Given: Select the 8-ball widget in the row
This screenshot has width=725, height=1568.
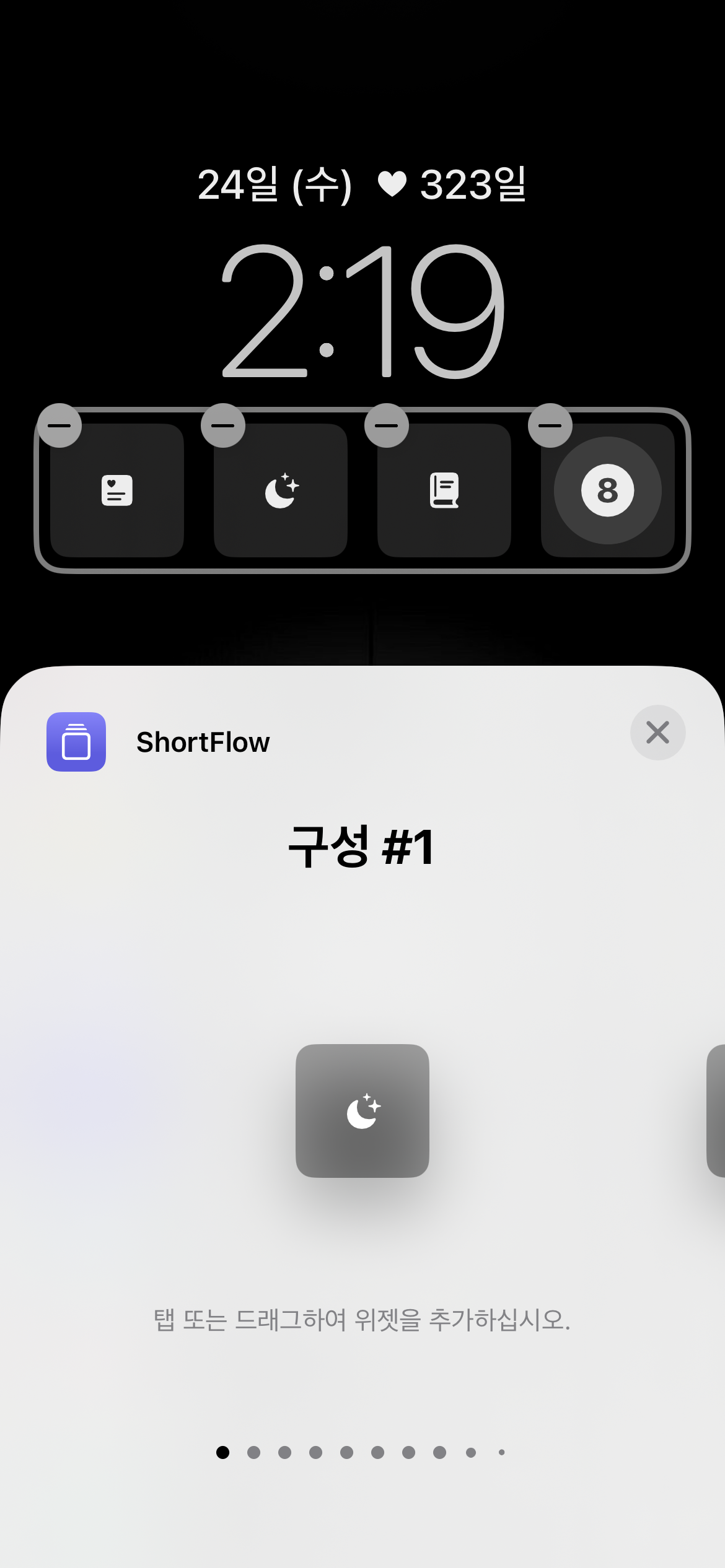Looking at the screenshot, I should (608, 490).
